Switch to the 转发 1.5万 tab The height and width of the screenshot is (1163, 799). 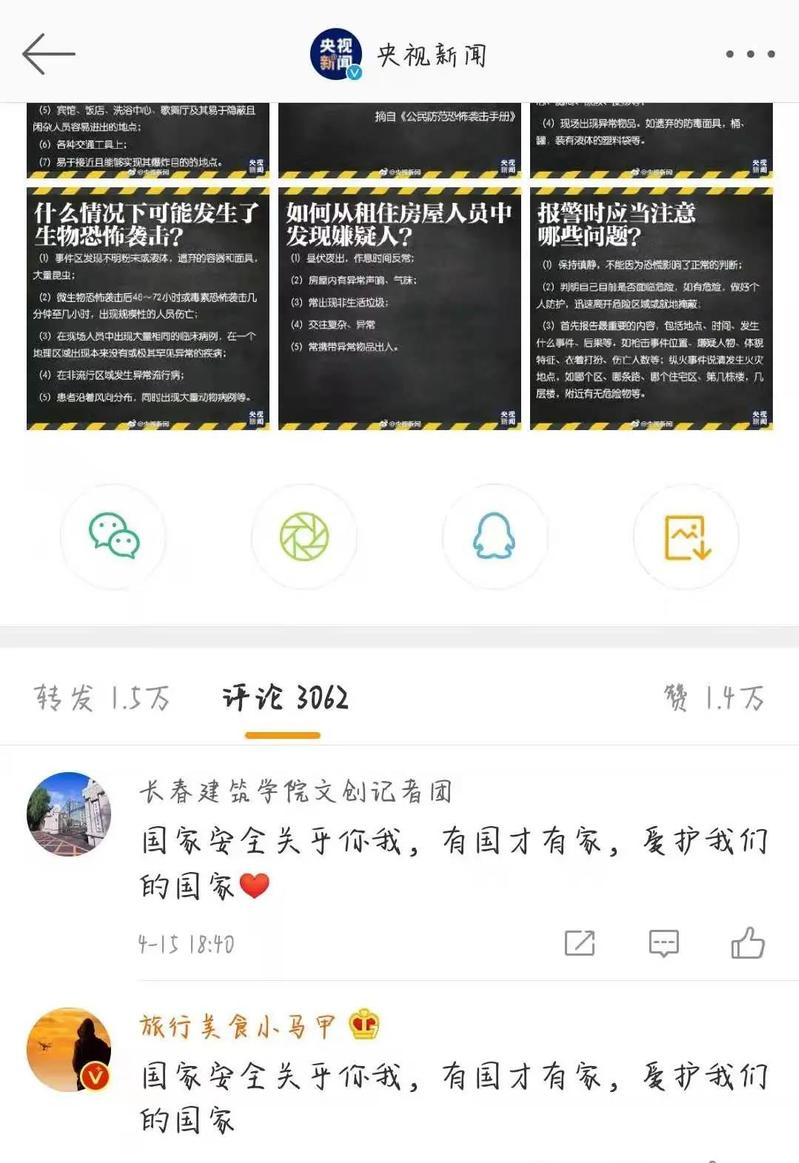102,698
